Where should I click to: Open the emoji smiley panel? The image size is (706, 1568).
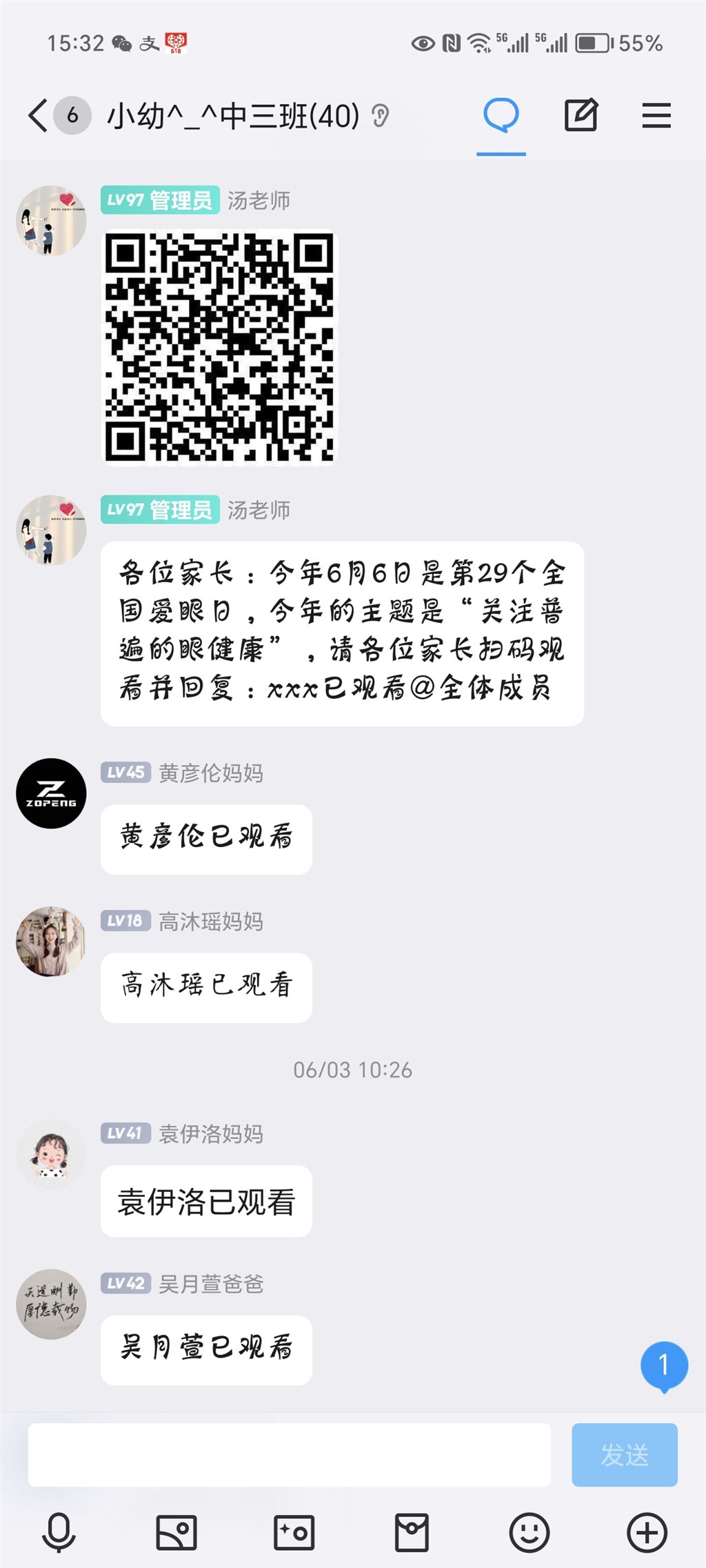(x=529, y=1533)
